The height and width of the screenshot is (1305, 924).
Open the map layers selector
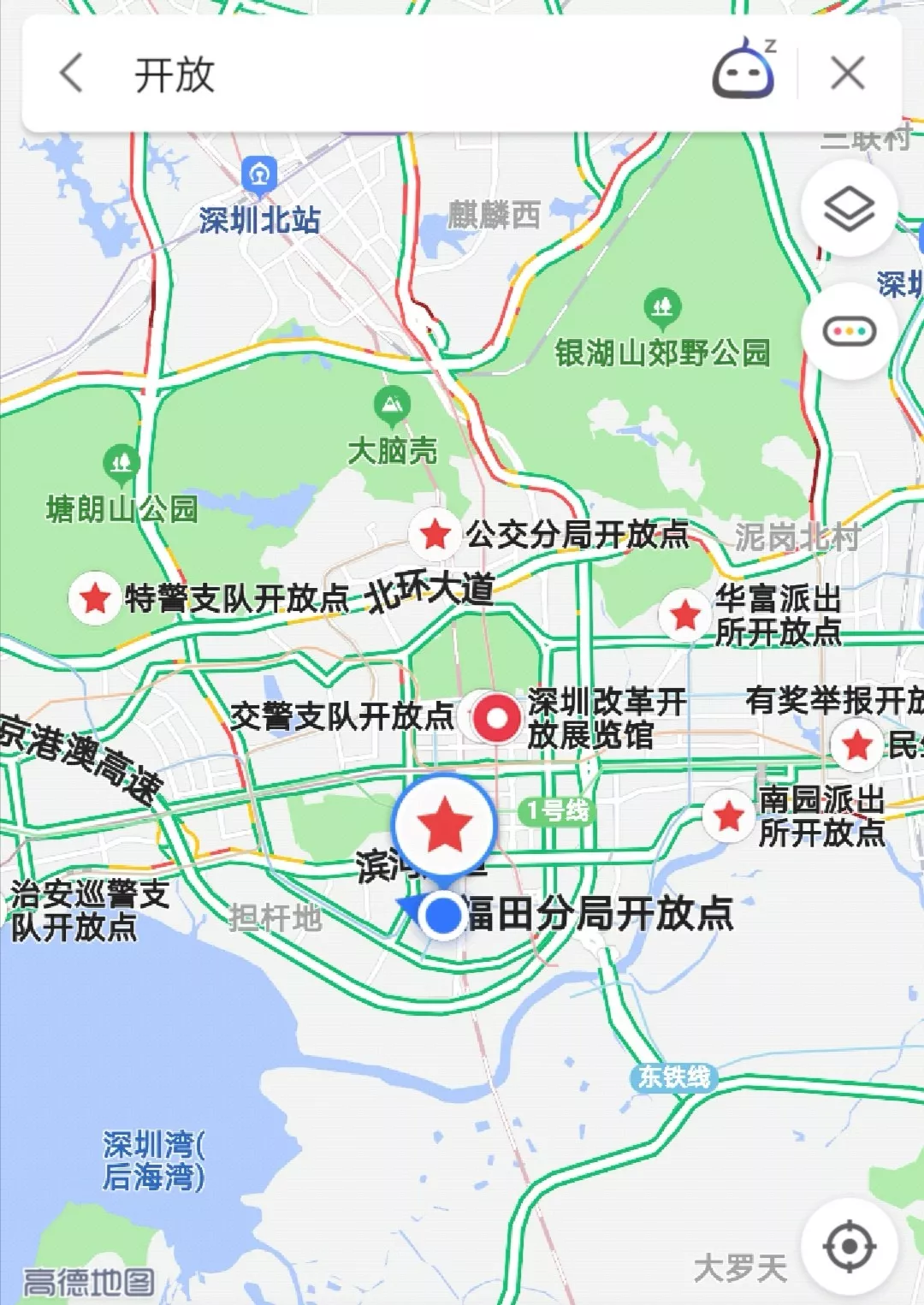coord(848,209)
